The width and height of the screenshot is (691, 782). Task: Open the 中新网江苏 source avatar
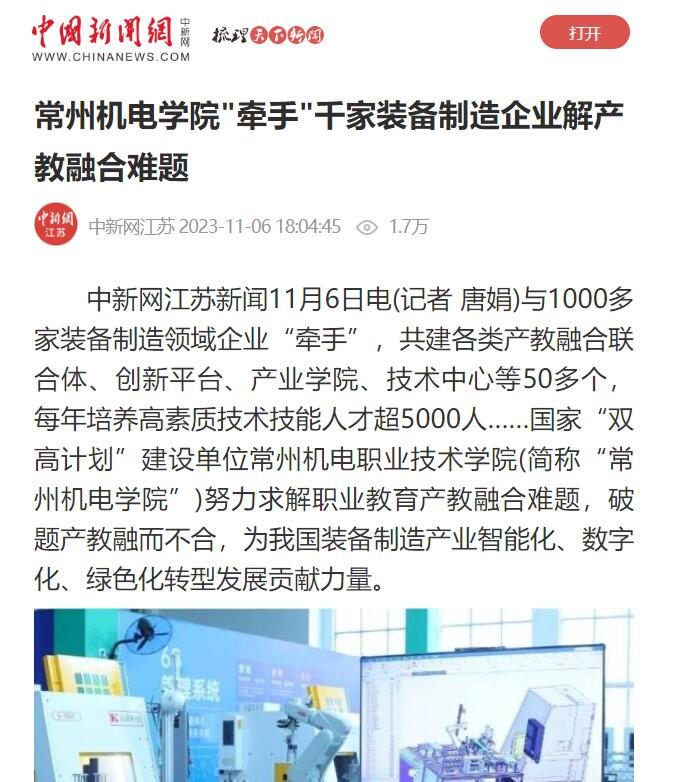click(x=56, y=225)
